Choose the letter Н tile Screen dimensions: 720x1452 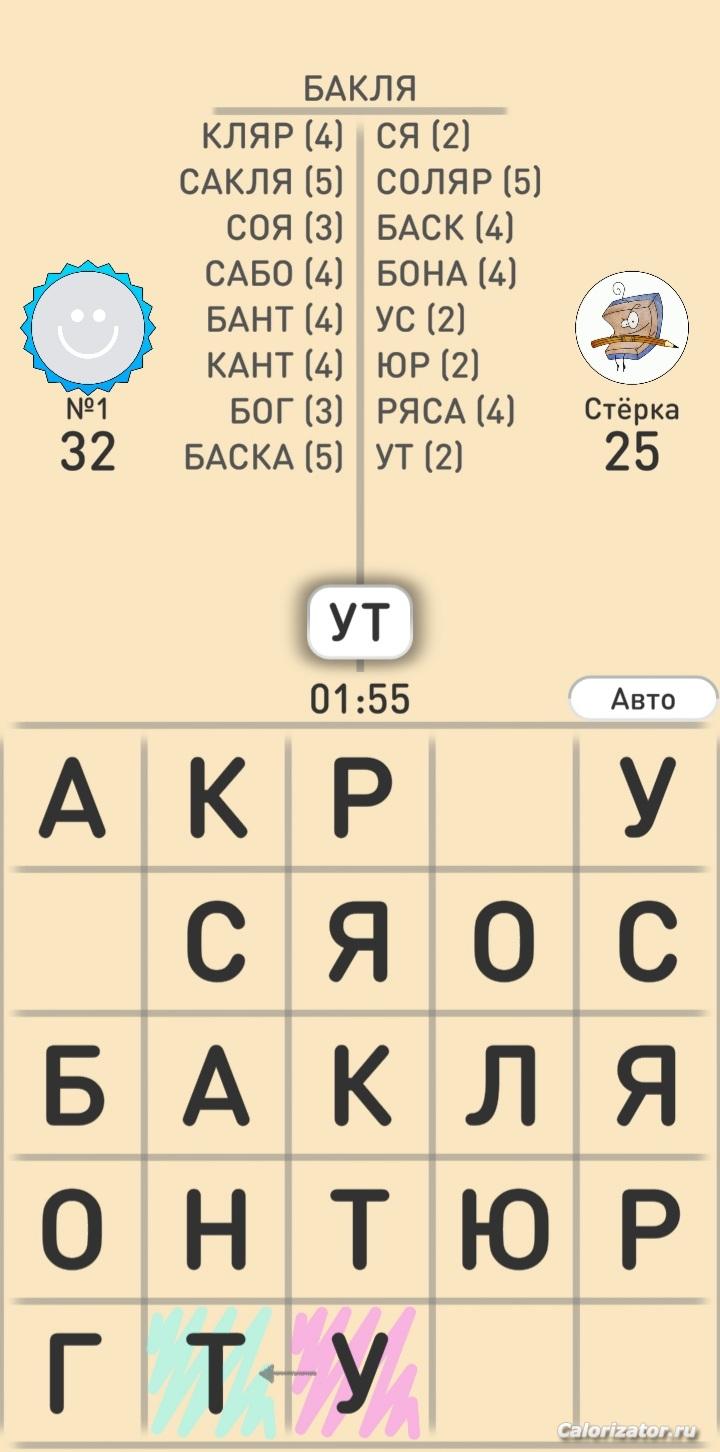(x=216, y=1229)
